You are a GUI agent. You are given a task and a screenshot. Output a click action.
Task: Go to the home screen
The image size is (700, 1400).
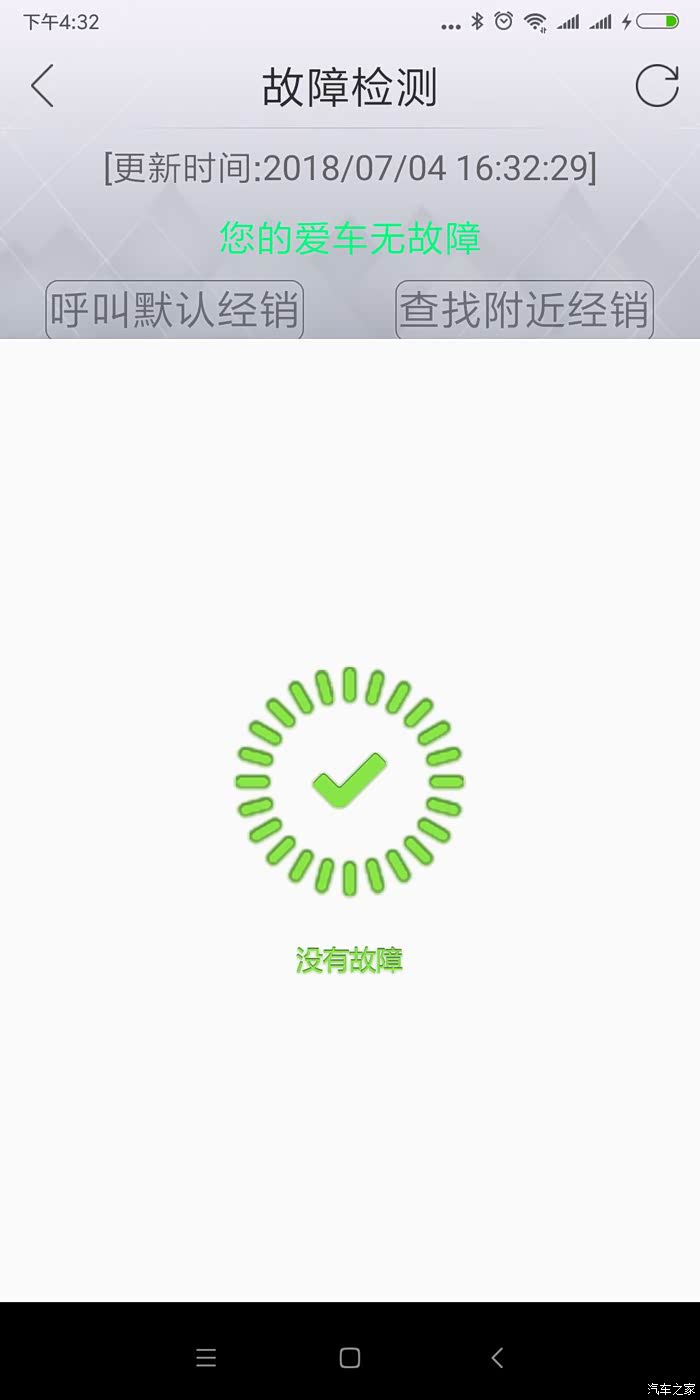350,1357
